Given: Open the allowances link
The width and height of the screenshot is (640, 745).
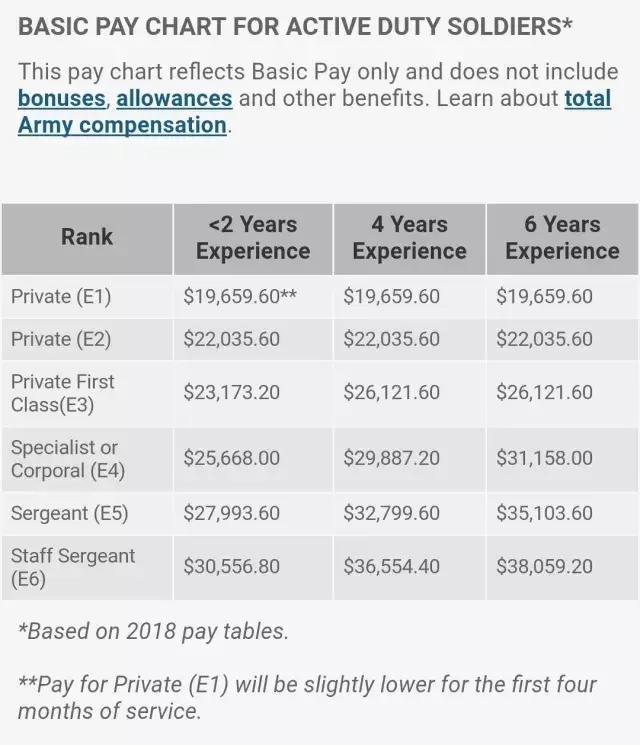Looking at the screenshot, I should (x=174, y=99).
